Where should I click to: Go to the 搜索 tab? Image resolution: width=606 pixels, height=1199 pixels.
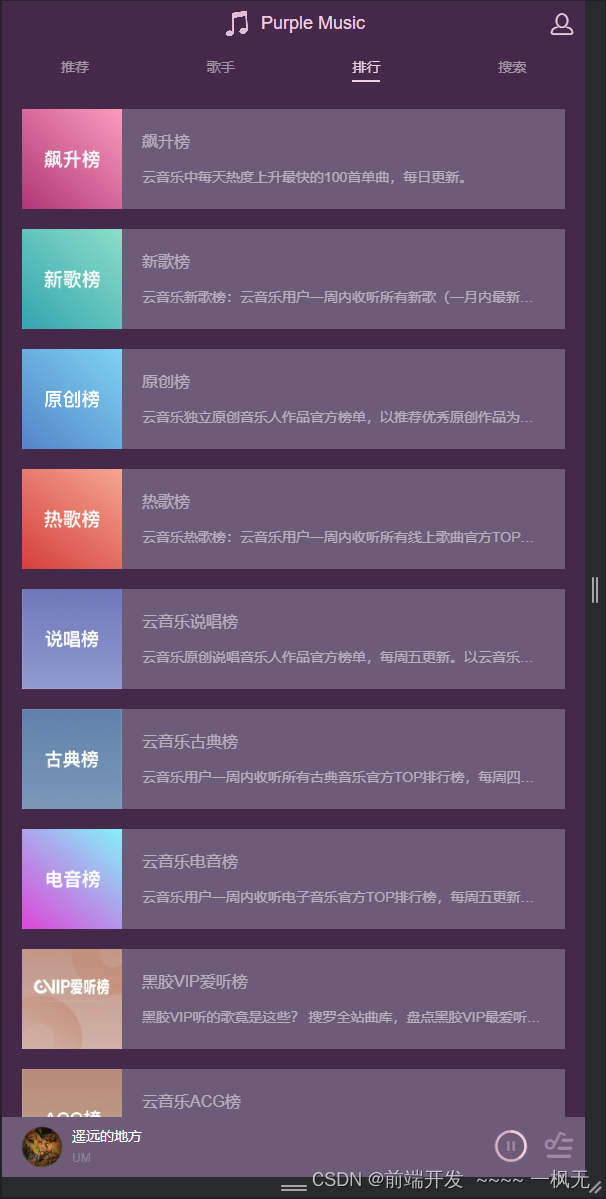[512, 68]
